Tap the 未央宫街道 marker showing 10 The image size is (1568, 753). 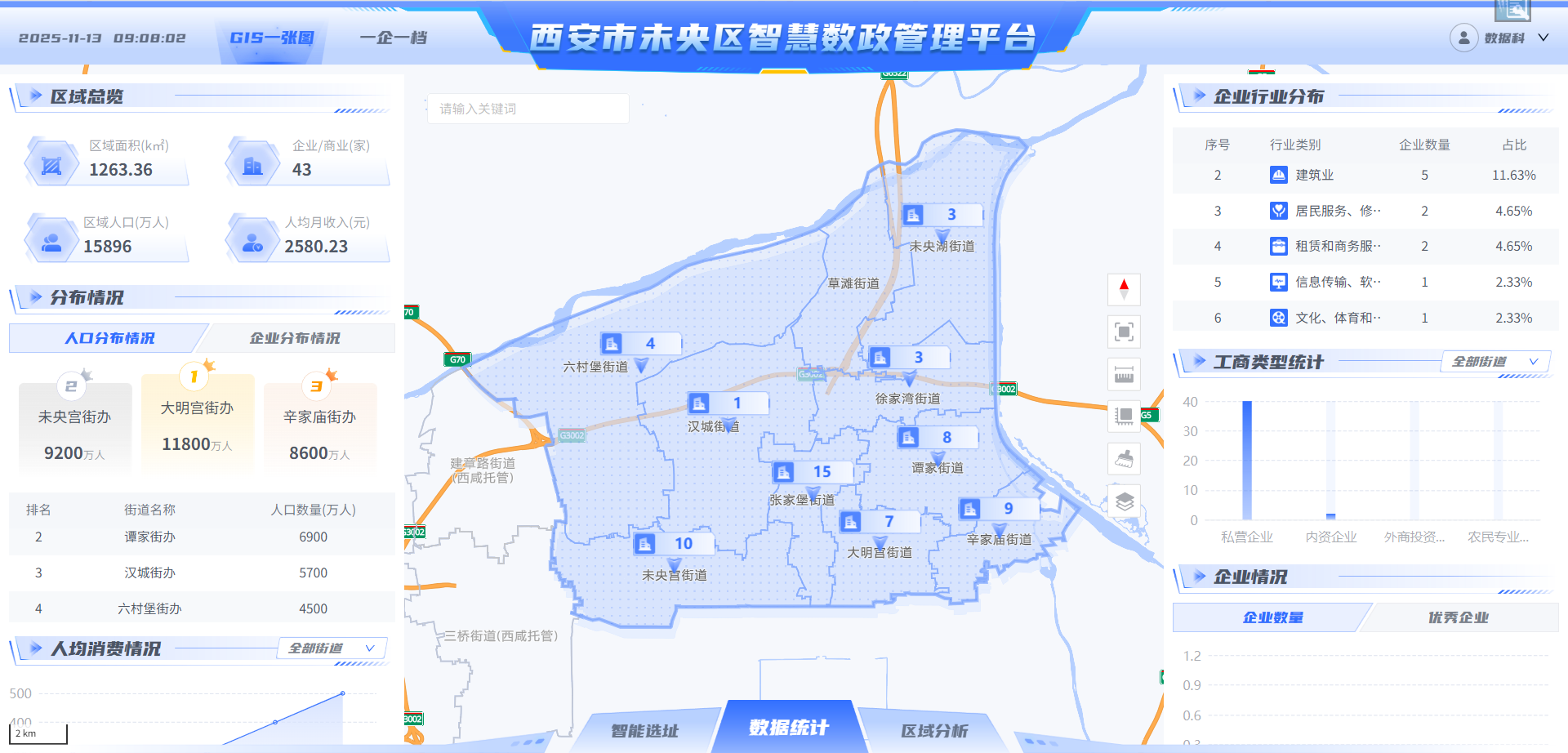(674, 544)
